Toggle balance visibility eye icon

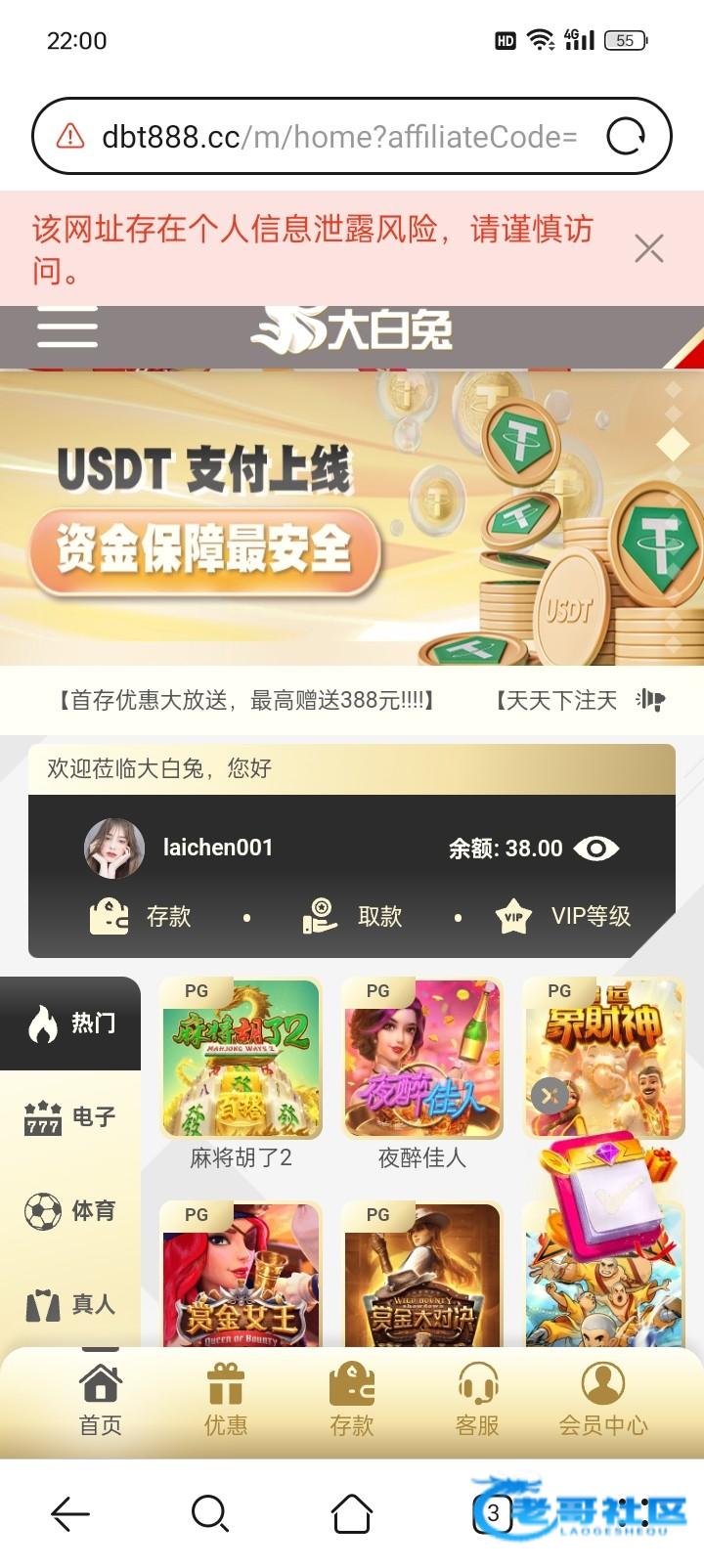point(595,849)
